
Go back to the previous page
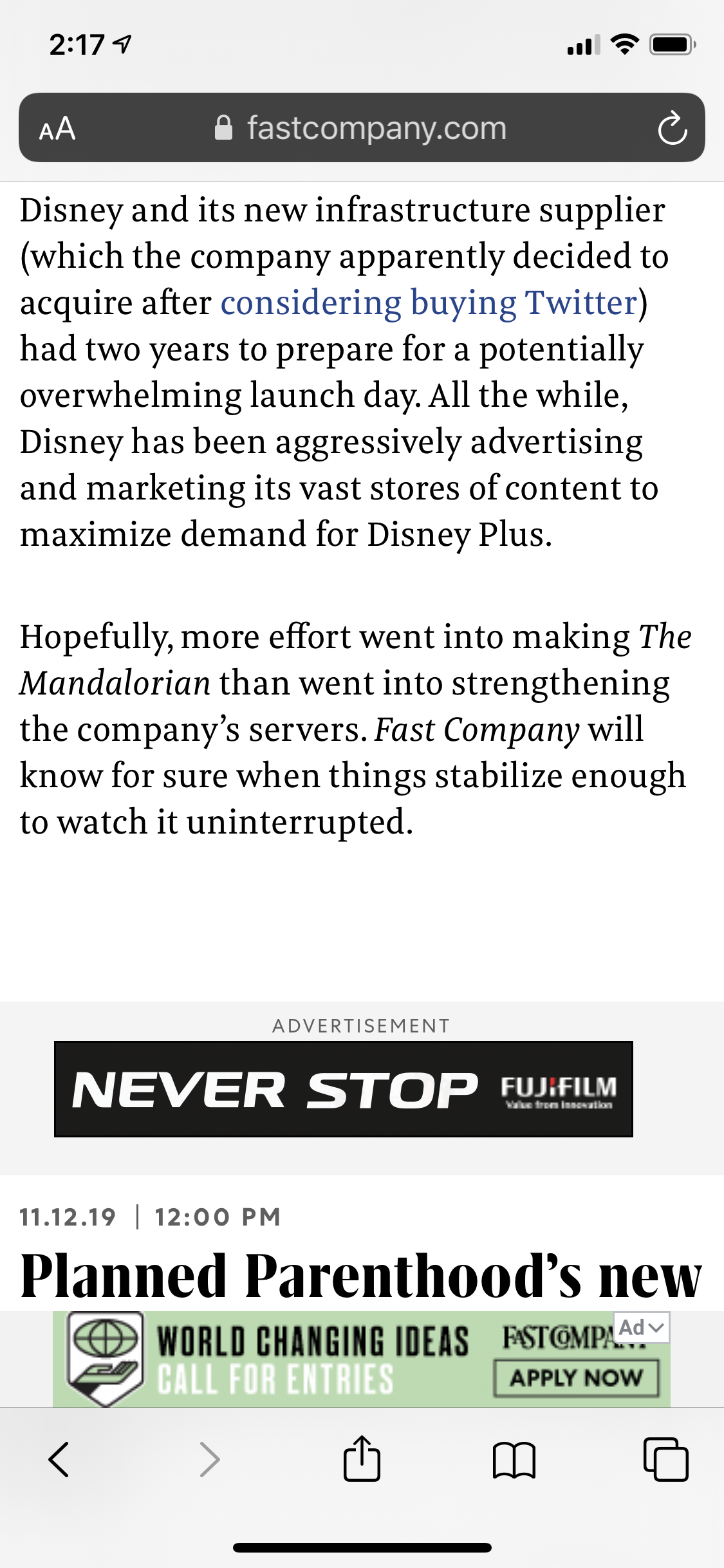59,1459
